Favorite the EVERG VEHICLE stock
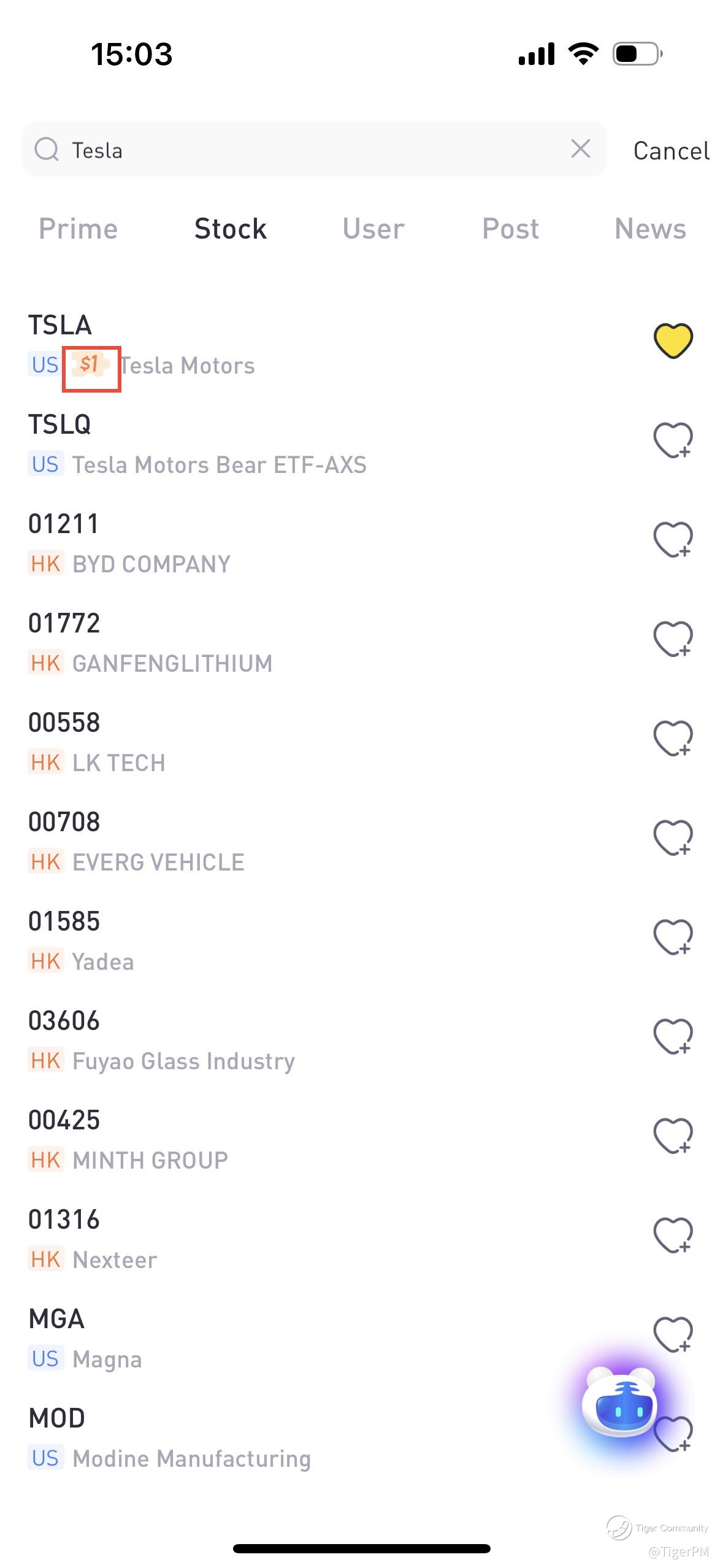Viewport: 723px width, 1568px height. [x=673, y=837]
